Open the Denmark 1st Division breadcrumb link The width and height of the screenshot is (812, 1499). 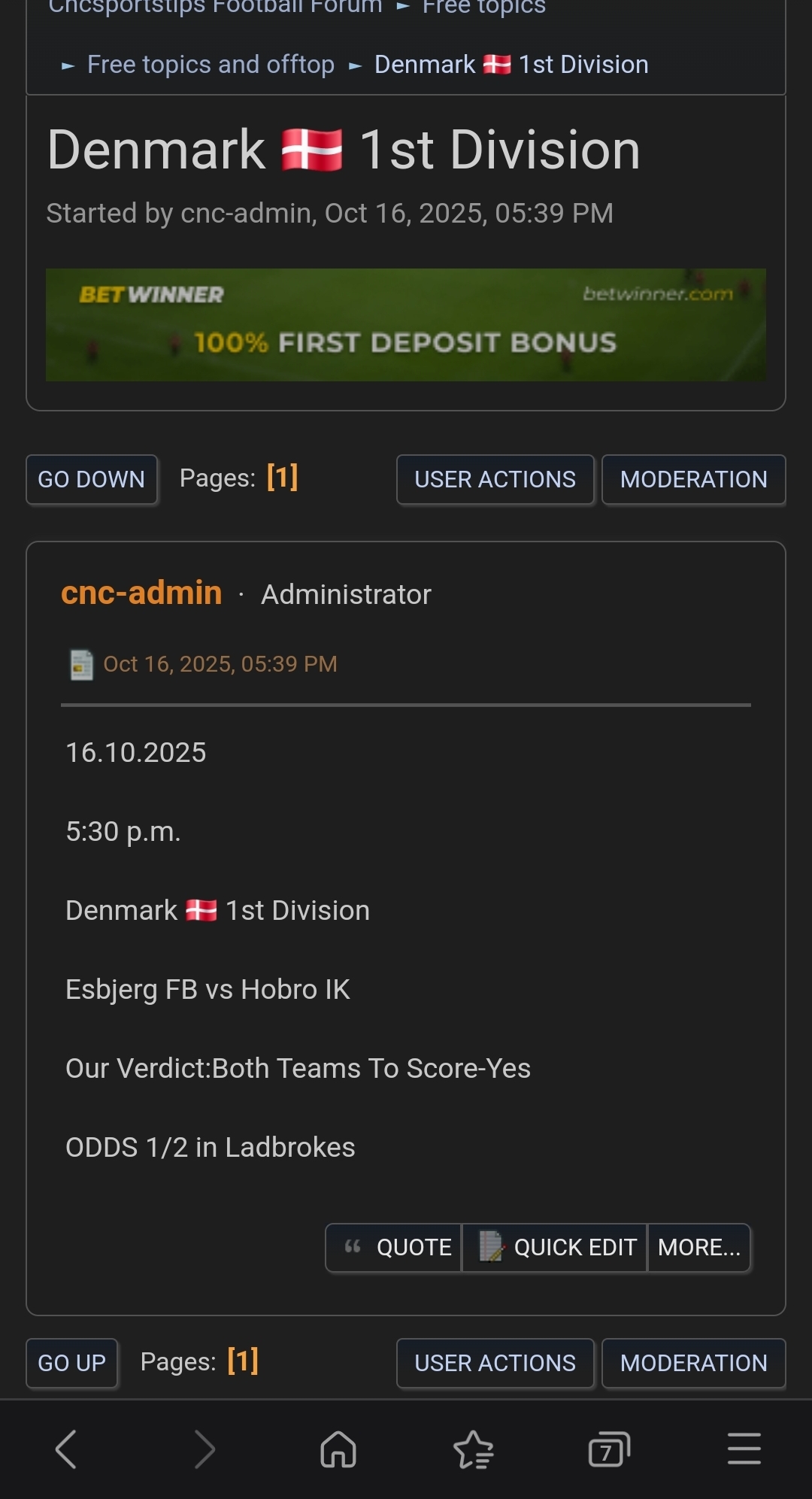point(511,65)
